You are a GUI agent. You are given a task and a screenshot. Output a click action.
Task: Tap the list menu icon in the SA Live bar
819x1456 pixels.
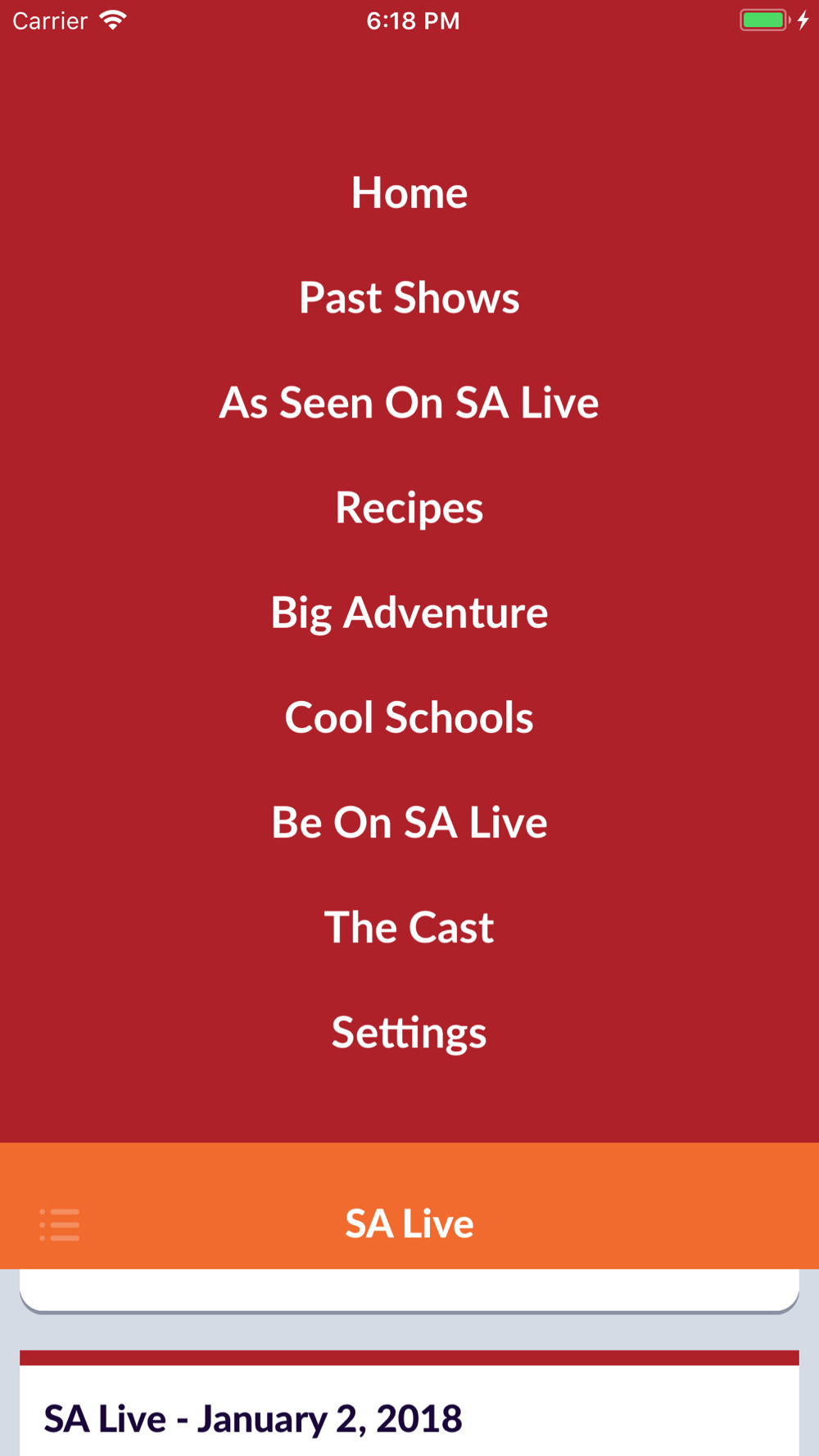[60, 1225]
